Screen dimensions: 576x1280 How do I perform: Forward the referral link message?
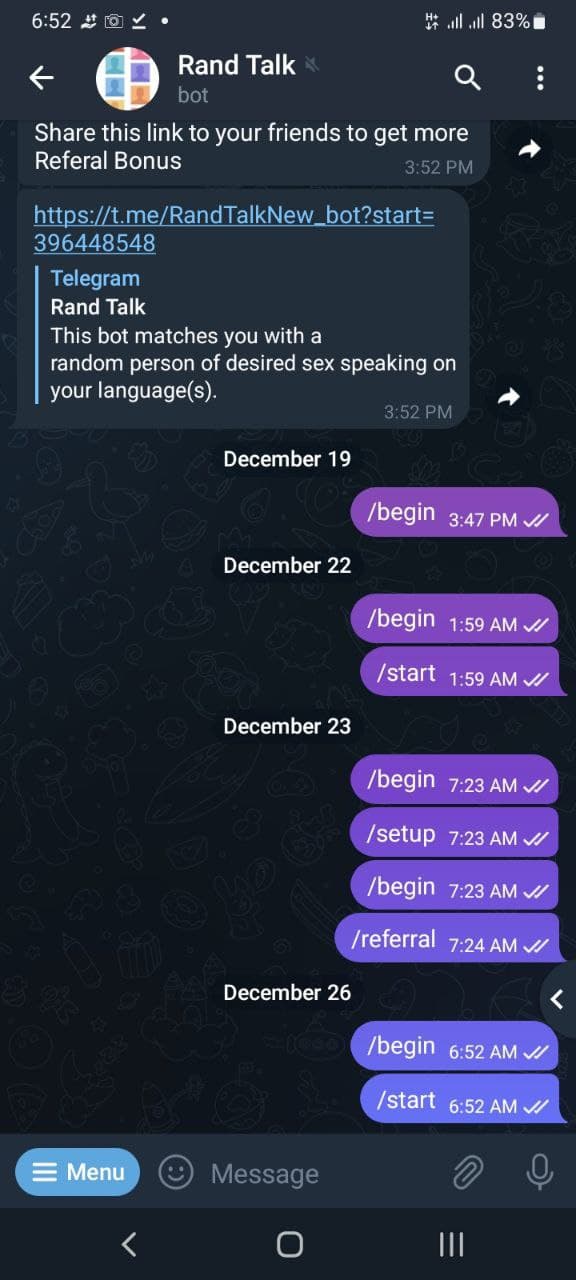pos(509,397)
